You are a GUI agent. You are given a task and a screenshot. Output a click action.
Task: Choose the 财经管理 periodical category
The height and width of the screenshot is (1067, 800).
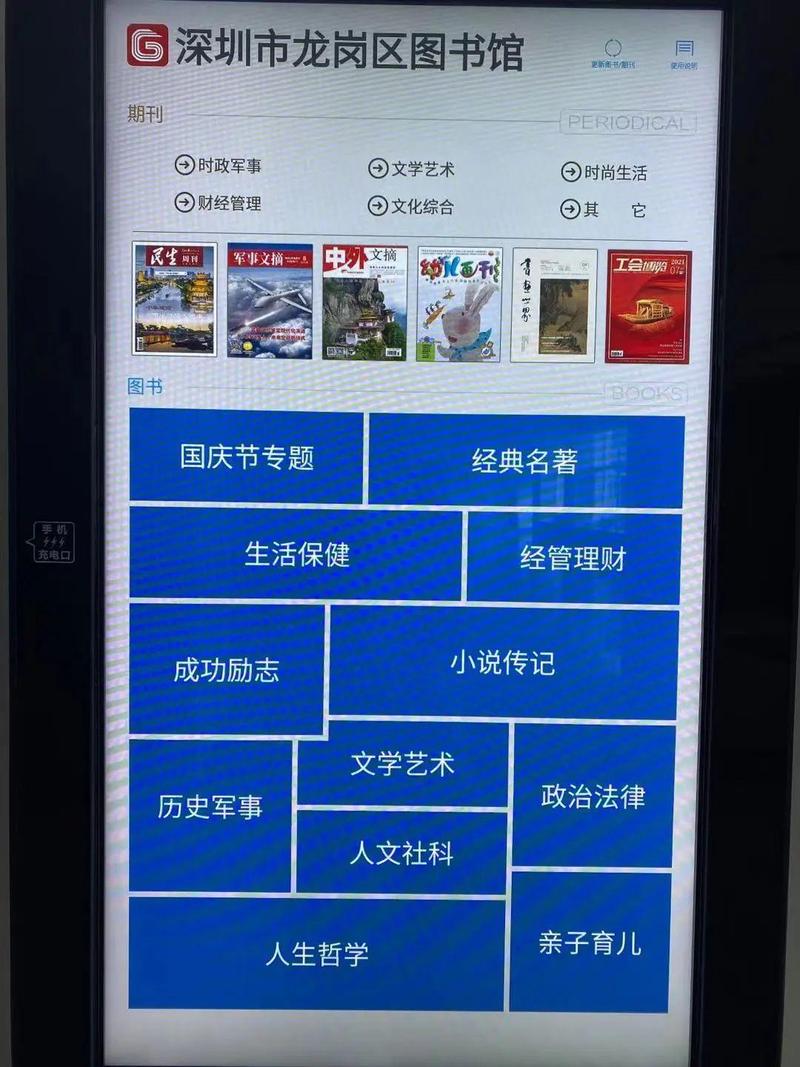218,203
